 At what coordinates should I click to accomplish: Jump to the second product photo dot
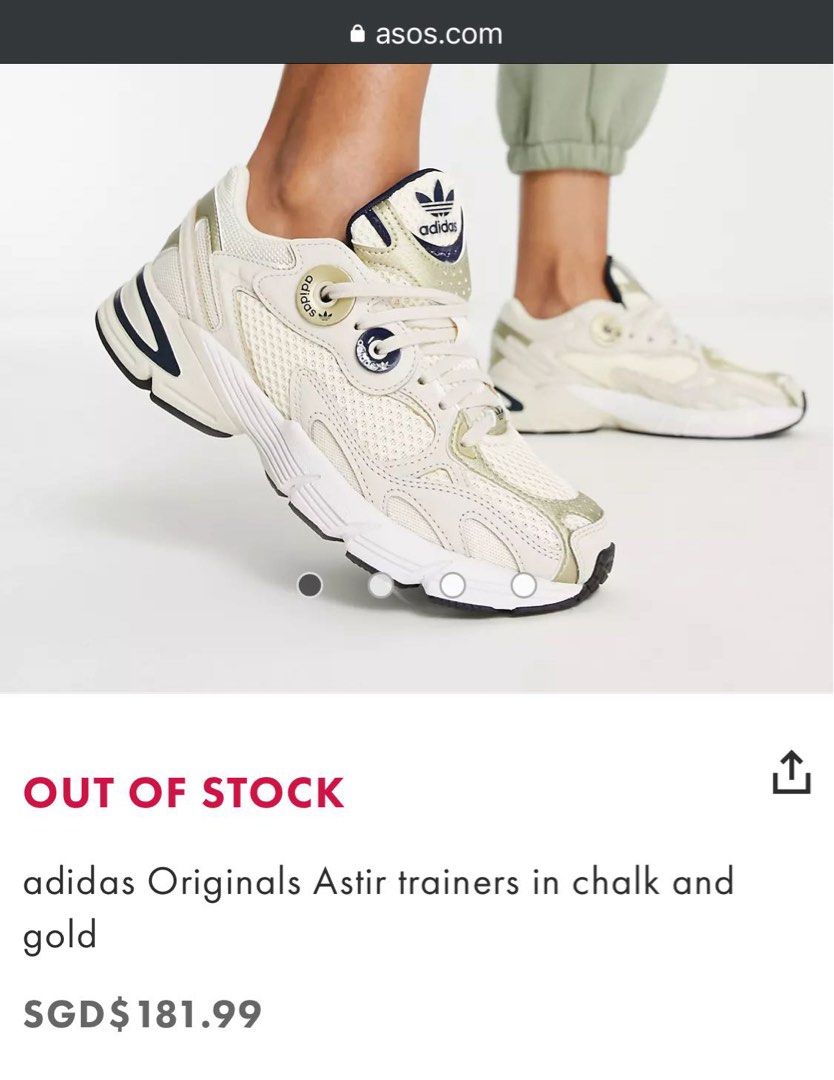click(381, 586)
